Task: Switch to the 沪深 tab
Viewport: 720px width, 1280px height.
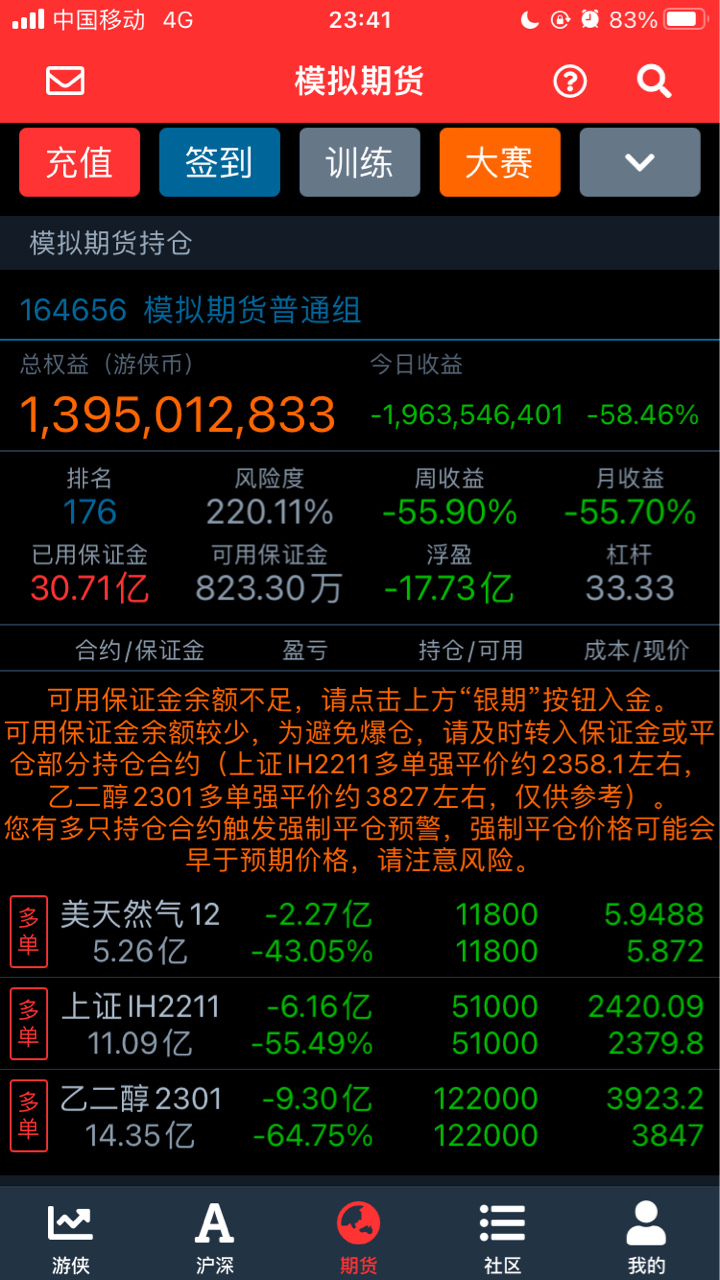Action: pos(215,1238)
